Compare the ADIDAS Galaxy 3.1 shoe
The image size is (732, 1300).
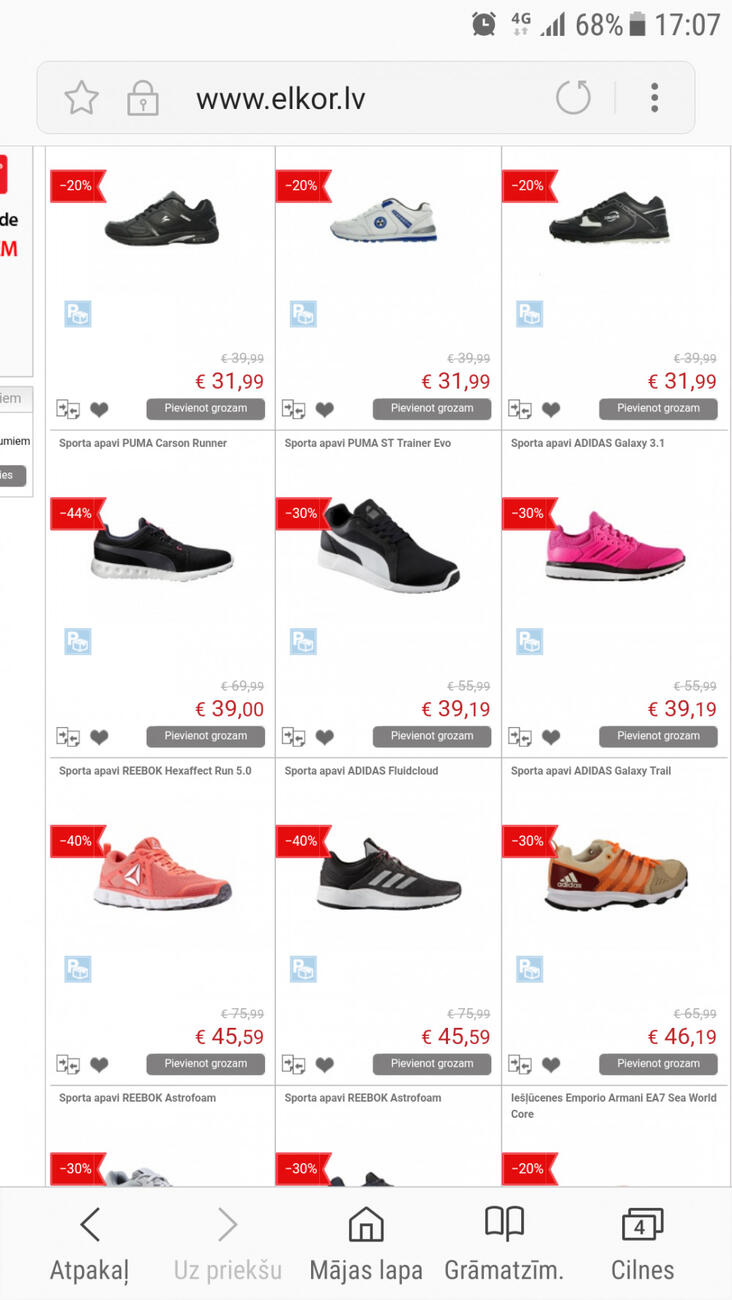tap(520, 737)
